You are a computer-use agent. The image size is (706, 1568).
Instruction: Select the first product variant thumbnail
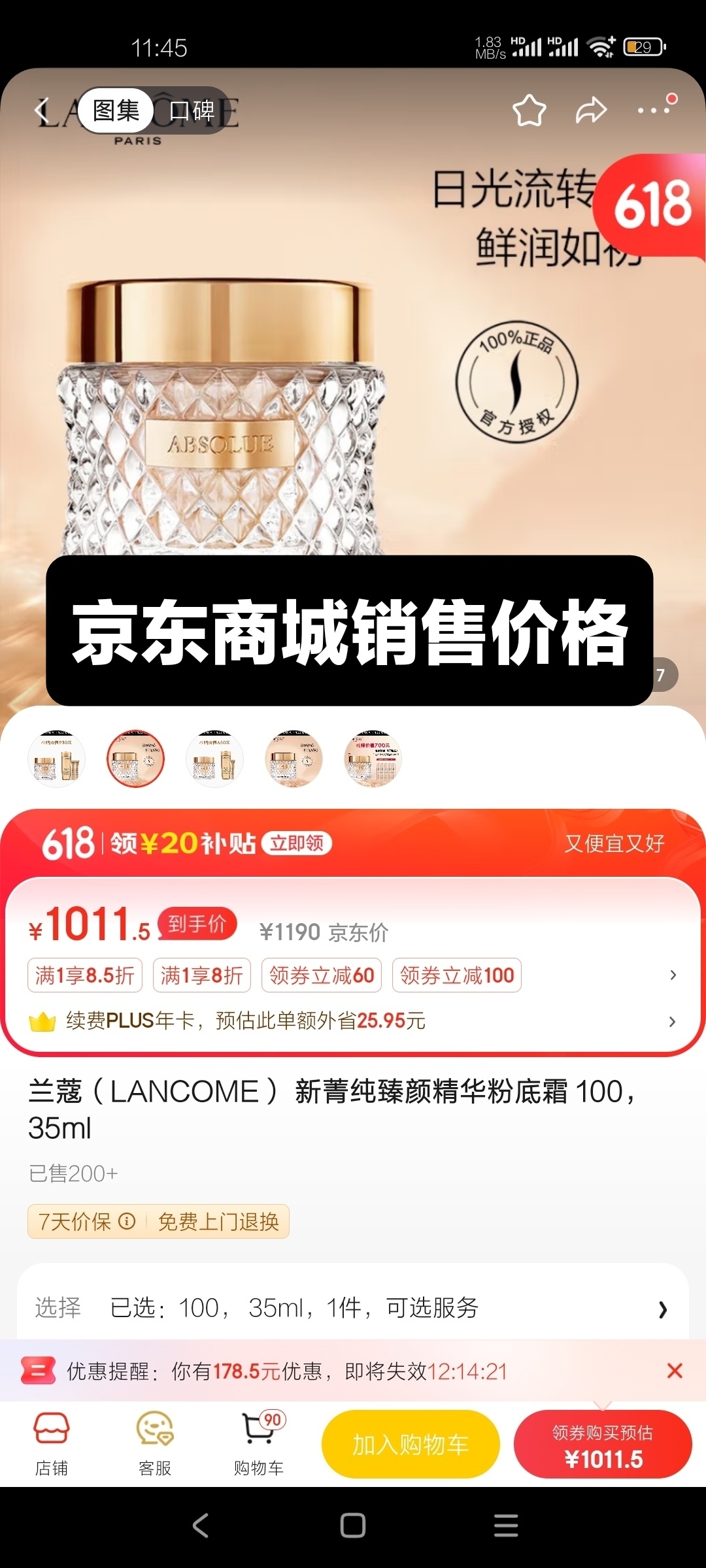[57, 759]
